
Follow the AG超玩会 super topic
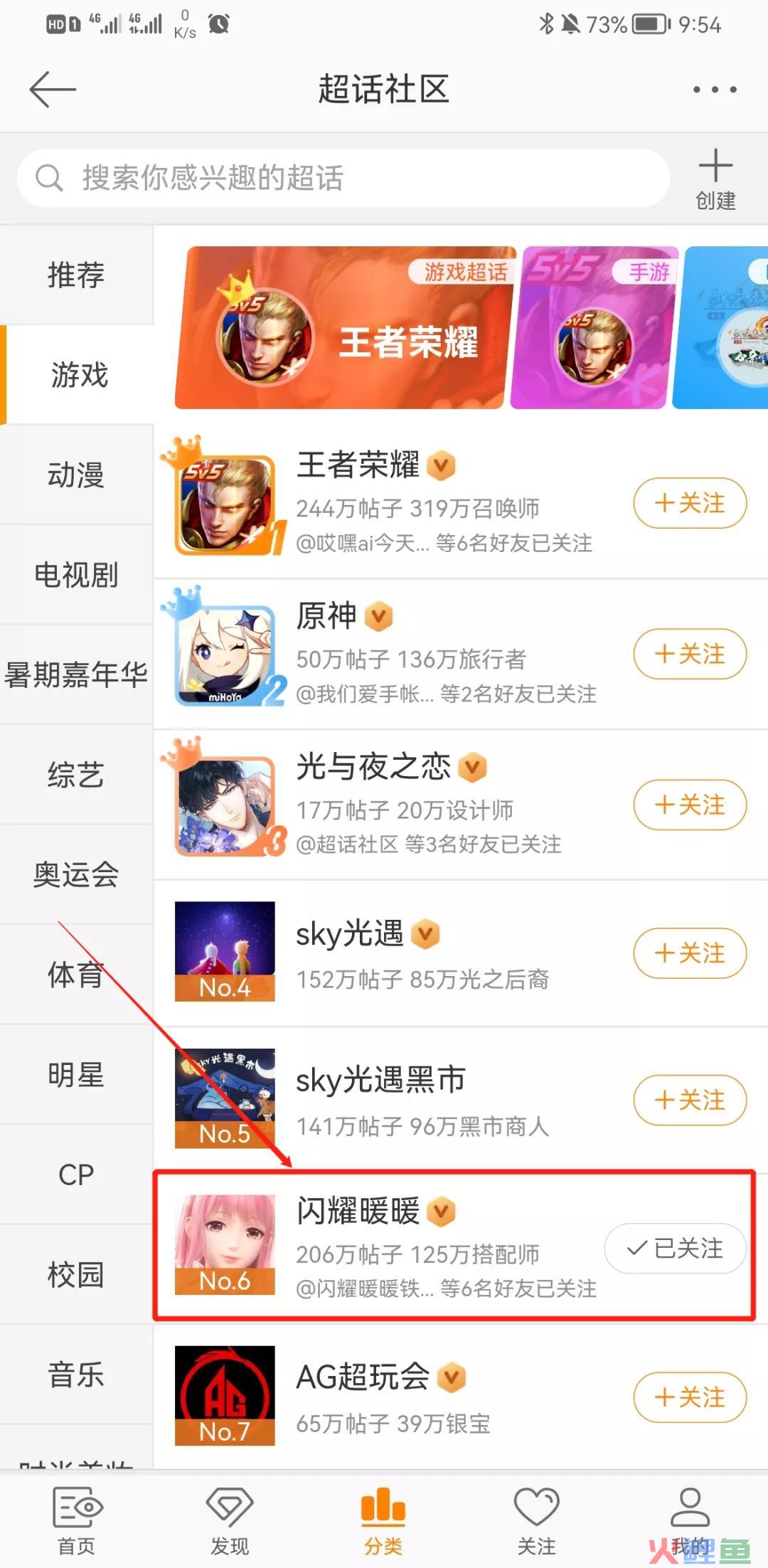click(690, 1397)
